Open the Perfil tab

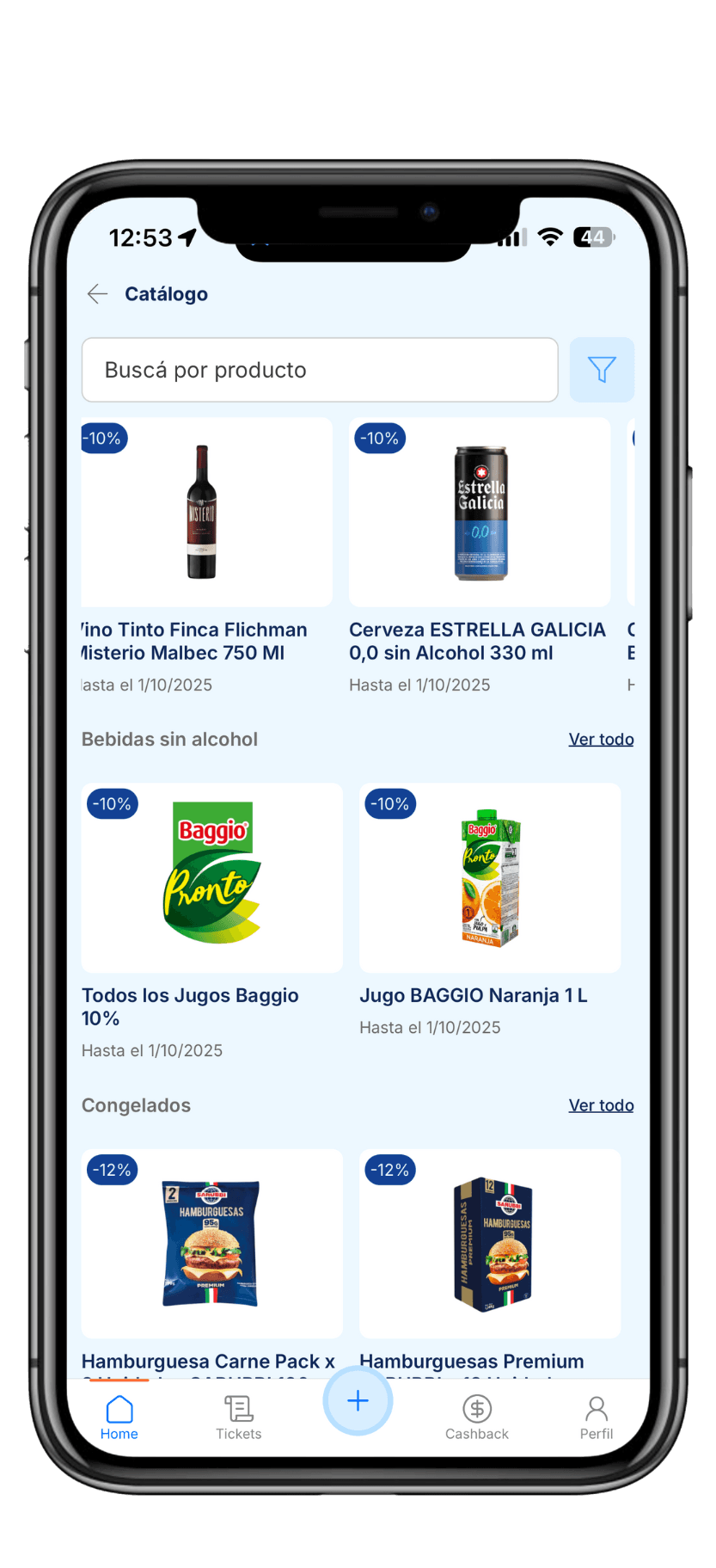pyautogui.click(x=597, y=1417)
